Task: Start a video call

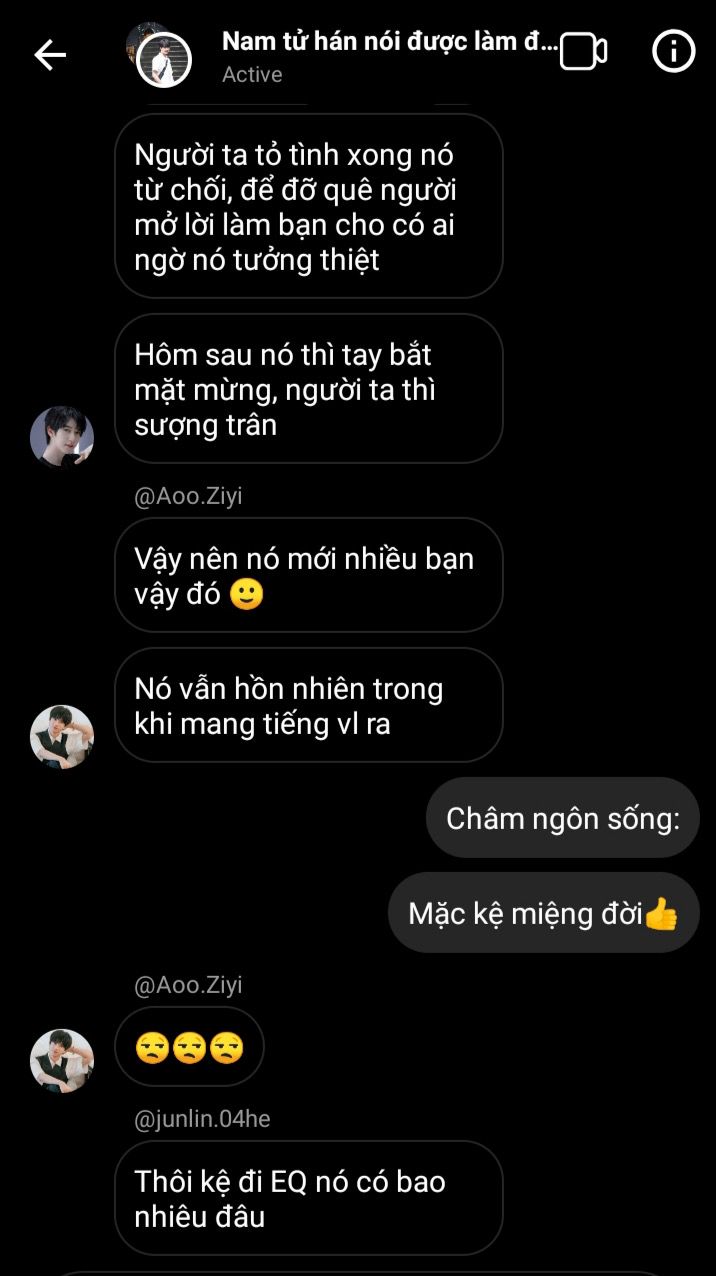Action: coord(583,52)
